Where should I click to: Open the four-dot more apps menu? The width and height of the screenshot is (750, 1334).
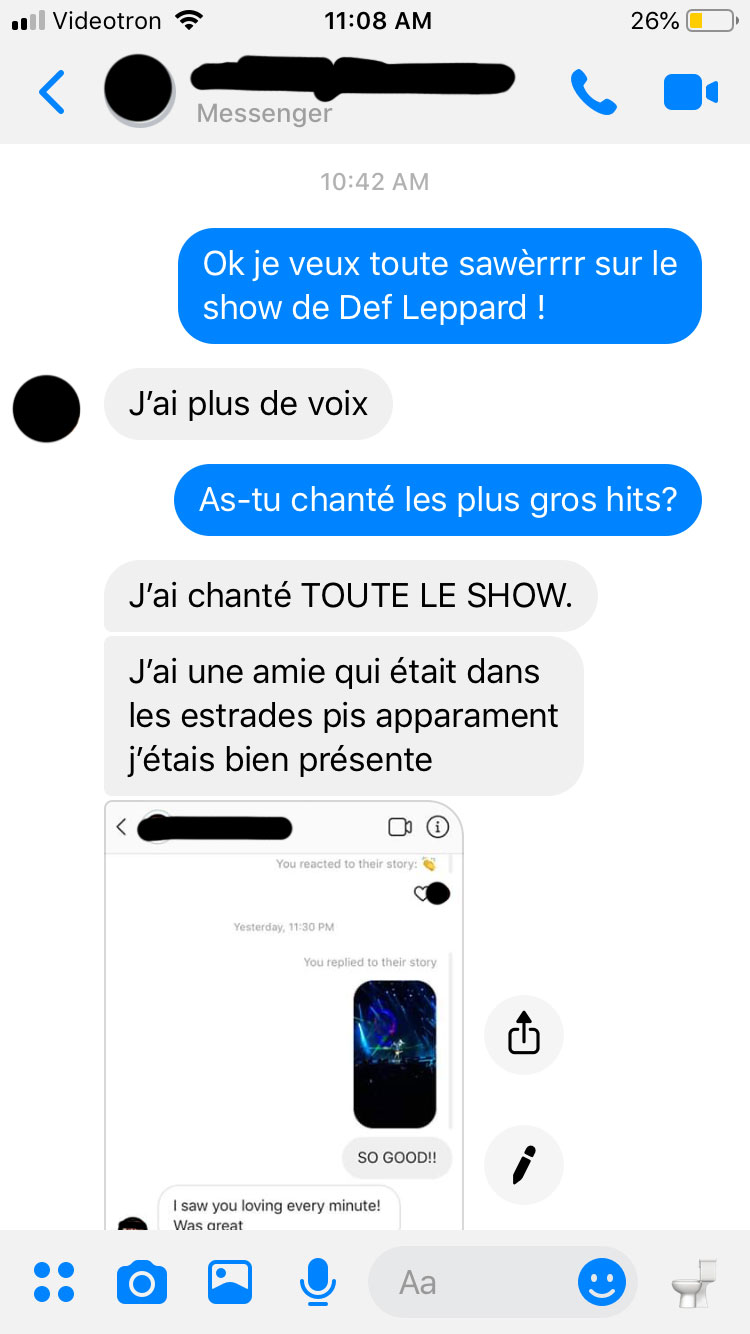54,1282
